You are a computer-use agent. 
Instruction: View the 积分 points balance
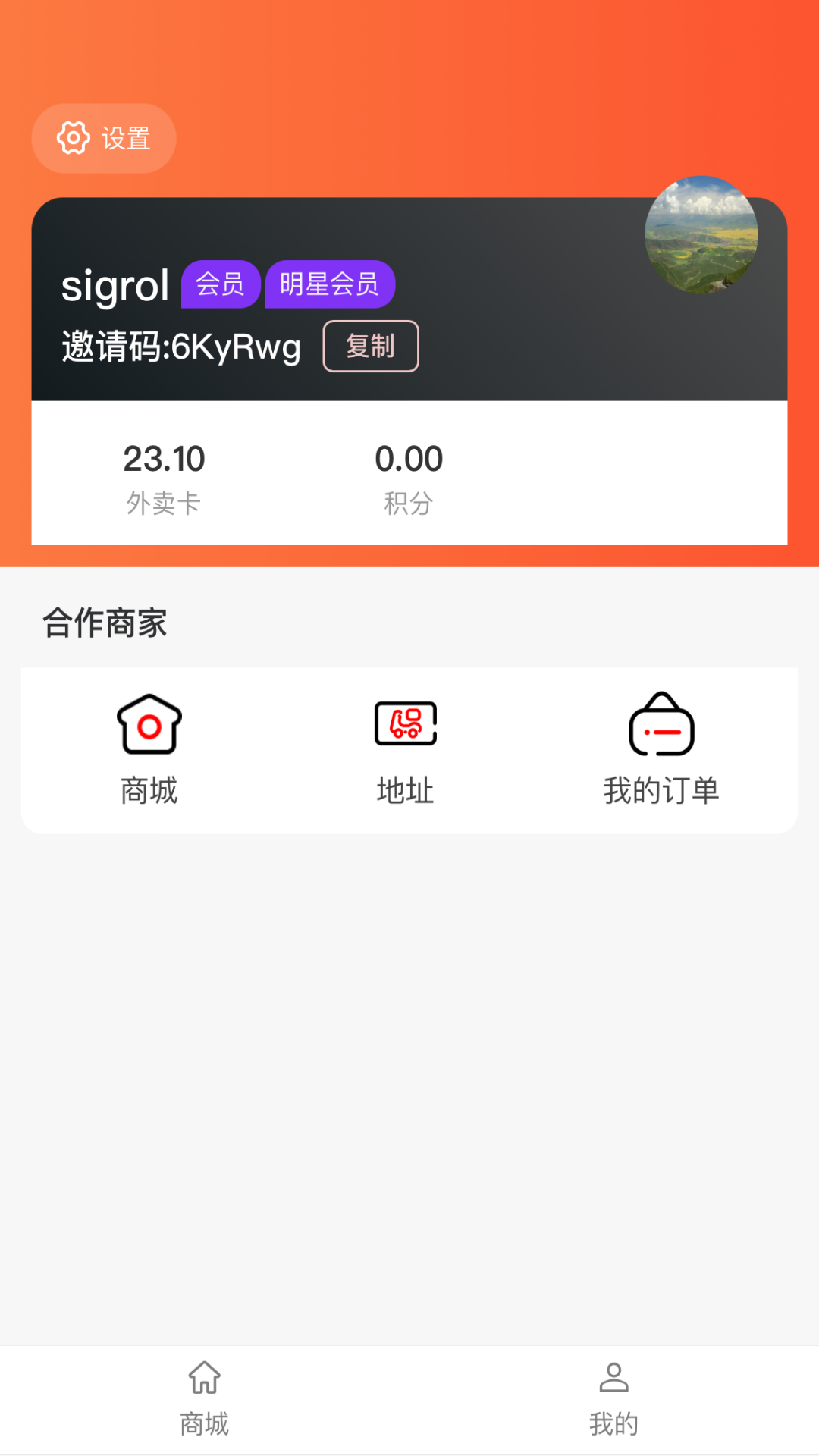[409, 478]
